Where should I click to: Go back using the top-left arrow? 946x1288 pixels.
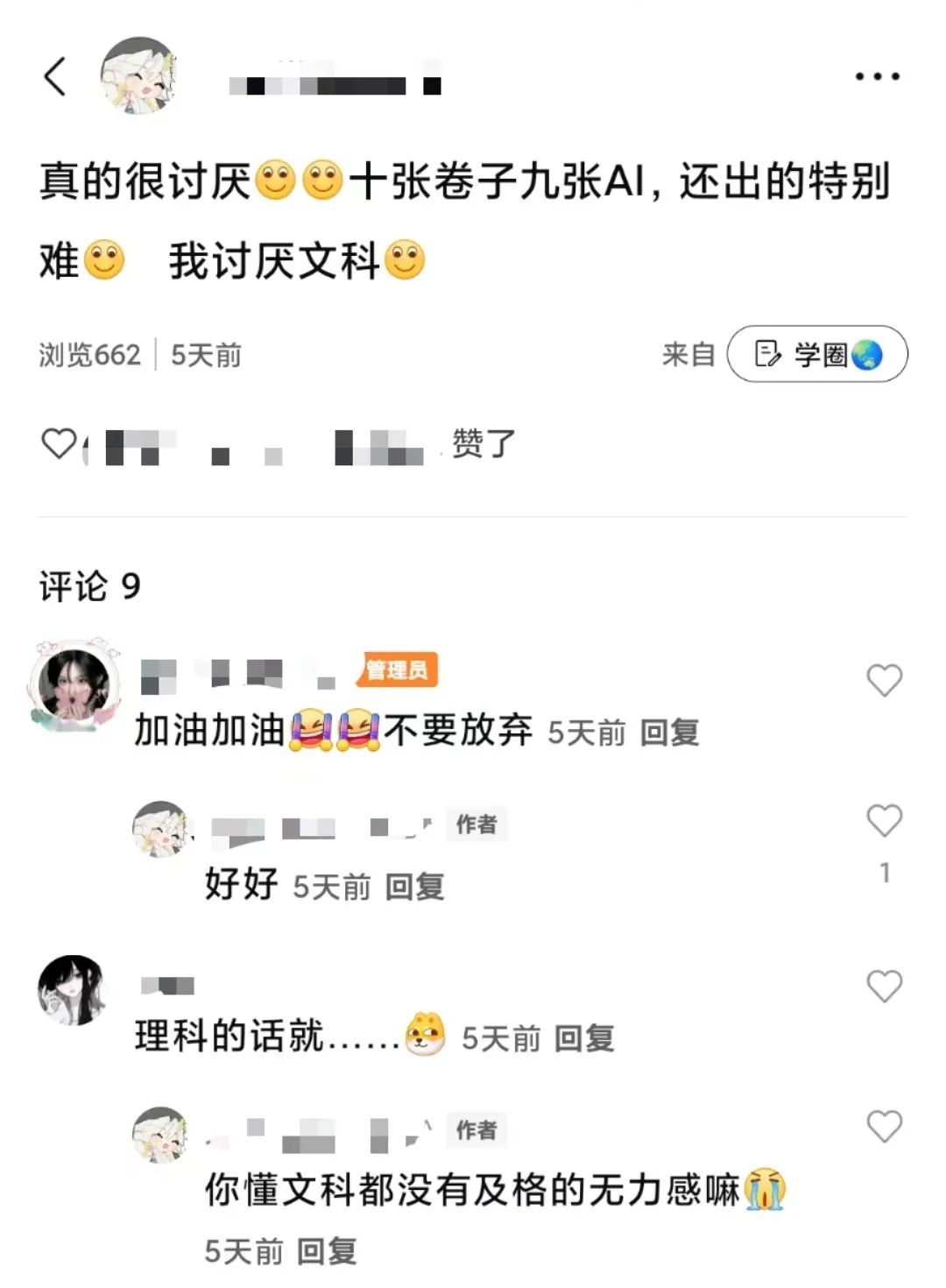click(55, 76)
